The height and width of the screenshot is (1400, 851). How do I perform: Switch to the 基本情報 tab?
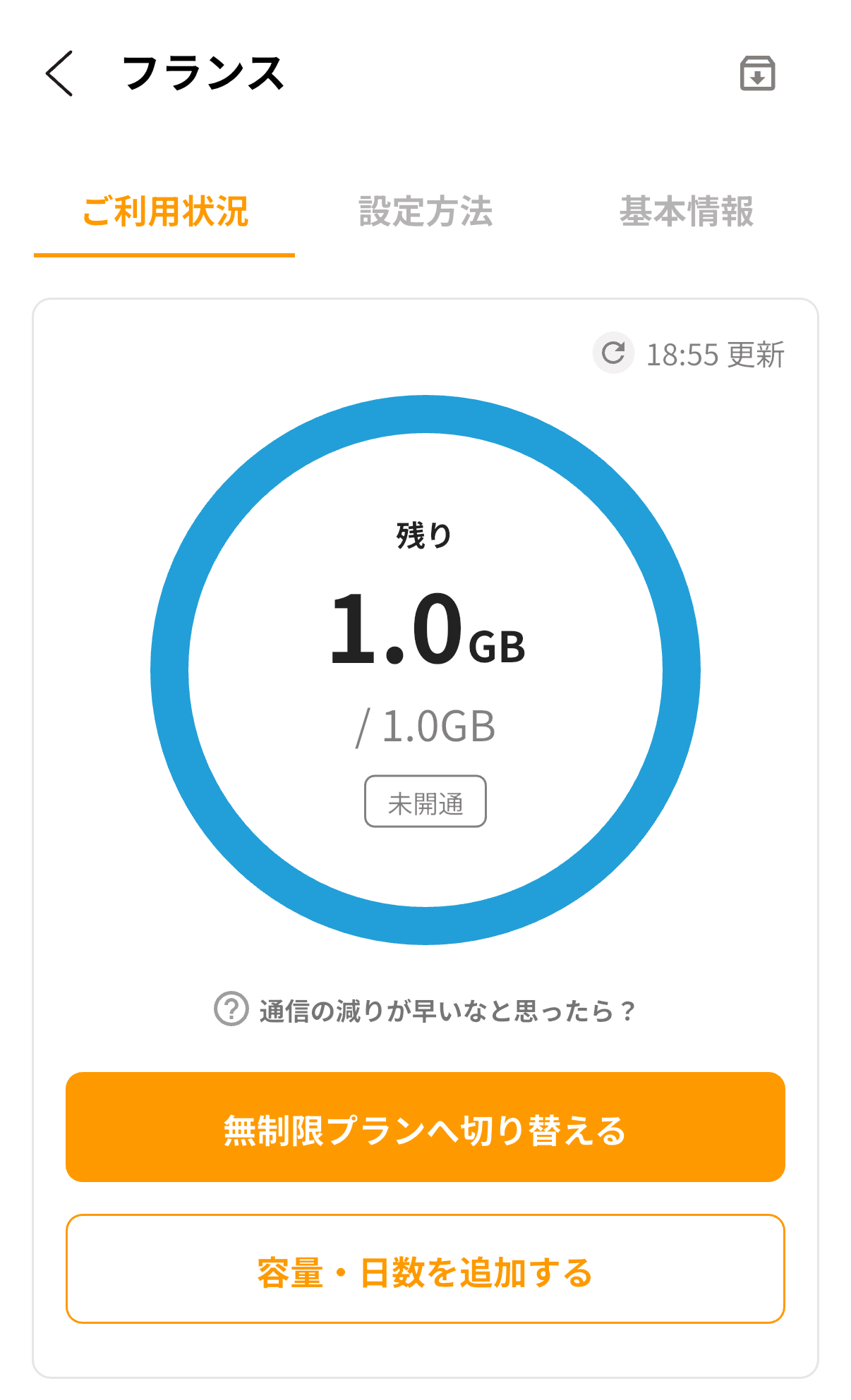pyautogui.click(x=686, y=212)
